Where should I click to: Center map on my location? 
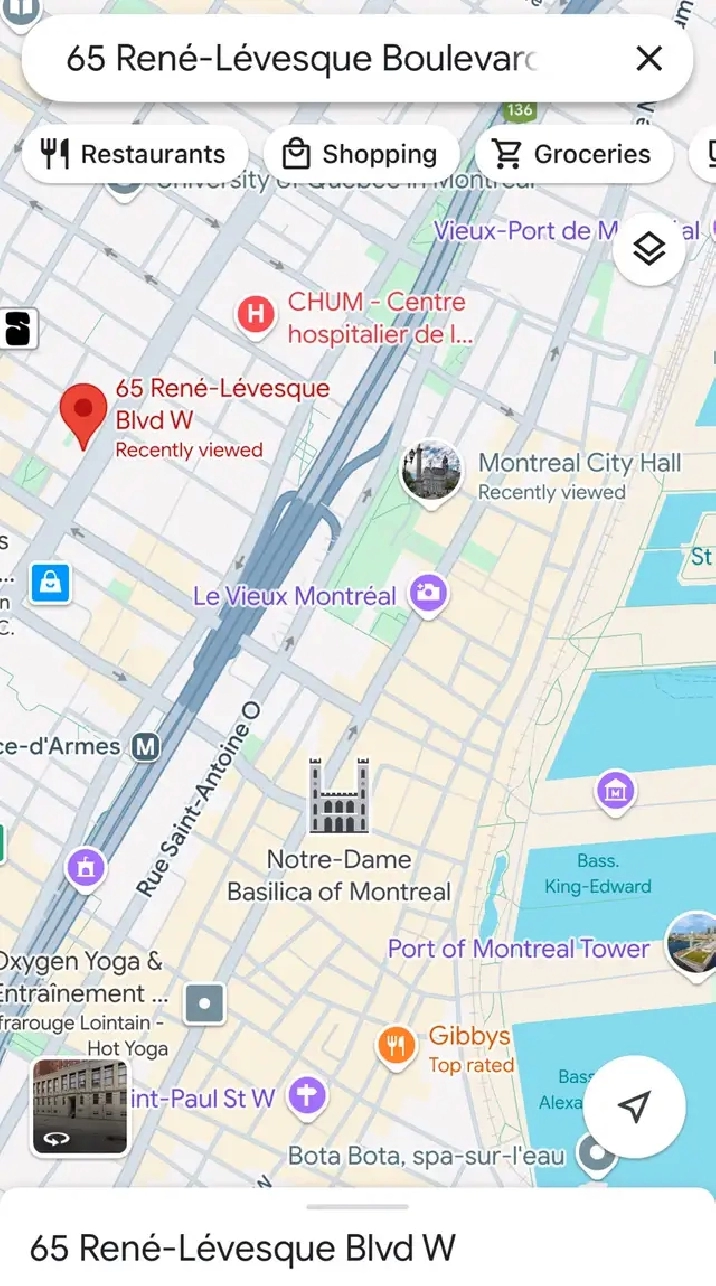(634, 1106)
